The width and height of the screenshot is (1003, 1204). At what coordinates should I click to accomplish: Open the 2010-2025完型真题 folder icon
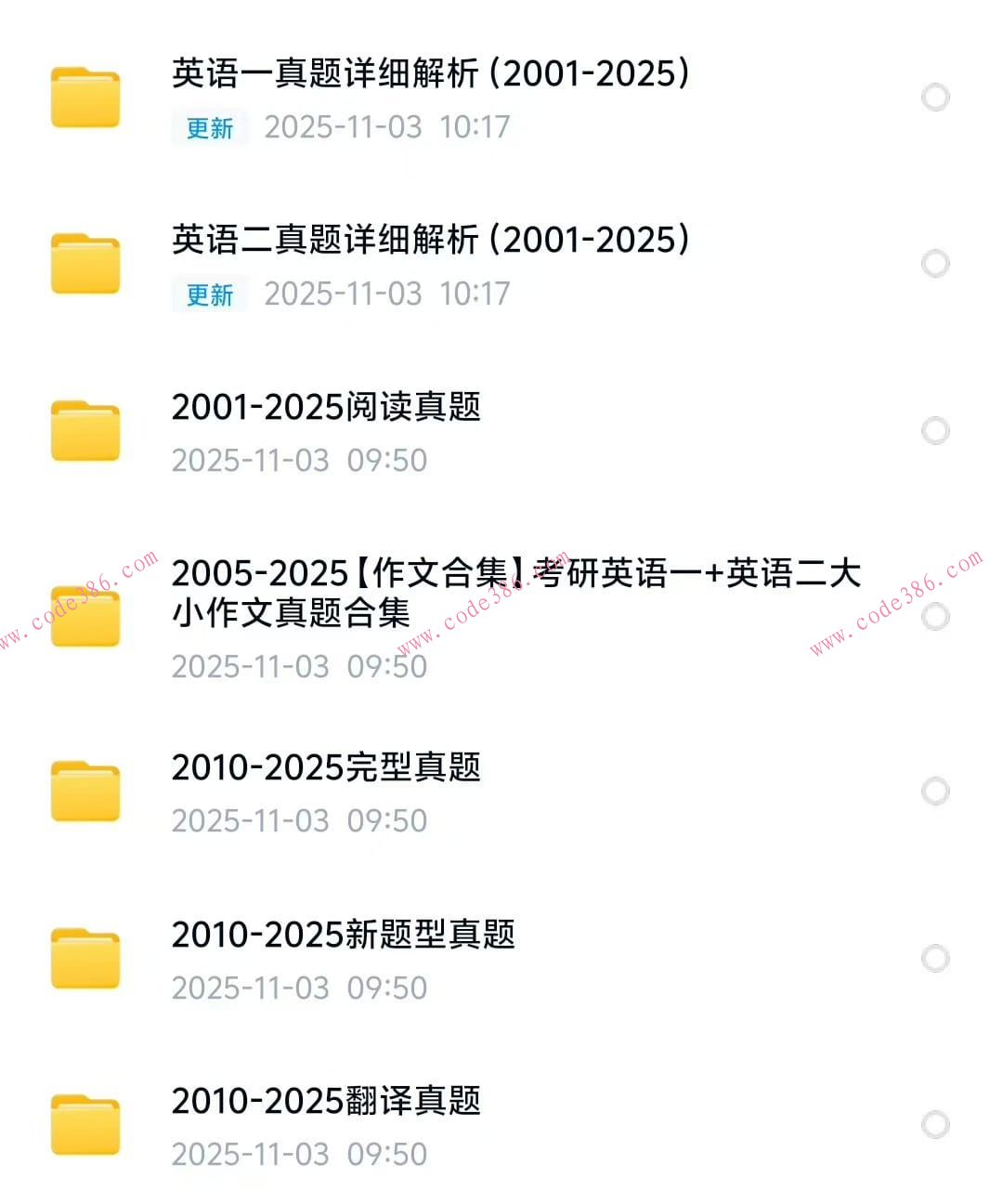click(85, 791)
